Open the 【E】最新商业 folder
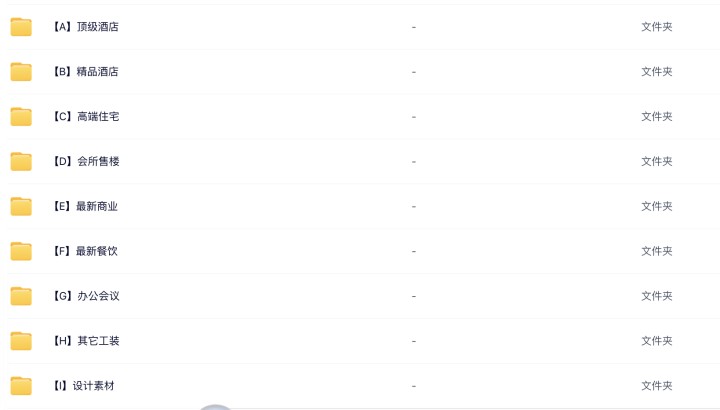The image size is (720, 410). [85, 206]
